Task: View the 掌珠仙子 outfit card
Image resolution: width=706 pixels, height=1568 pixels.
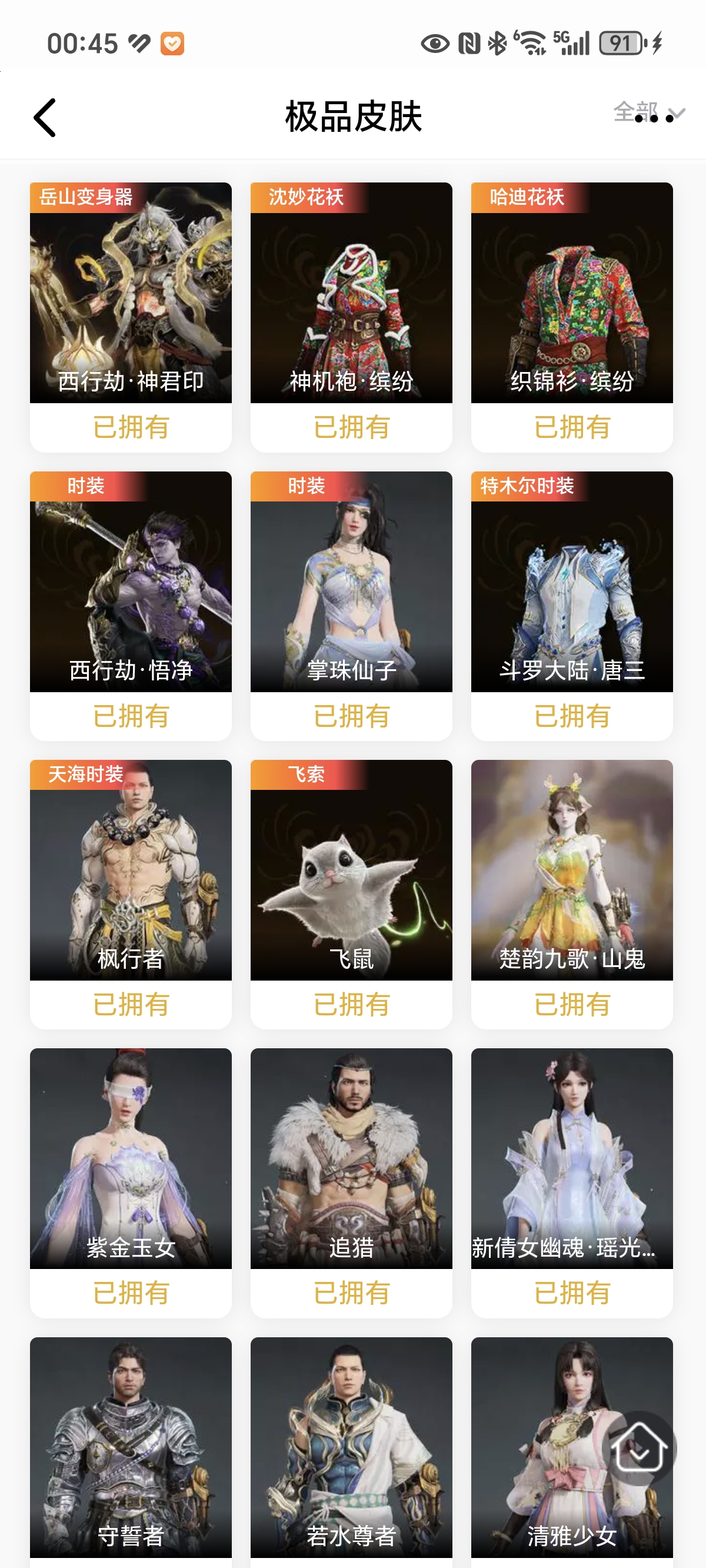Action: coord(351,582)
